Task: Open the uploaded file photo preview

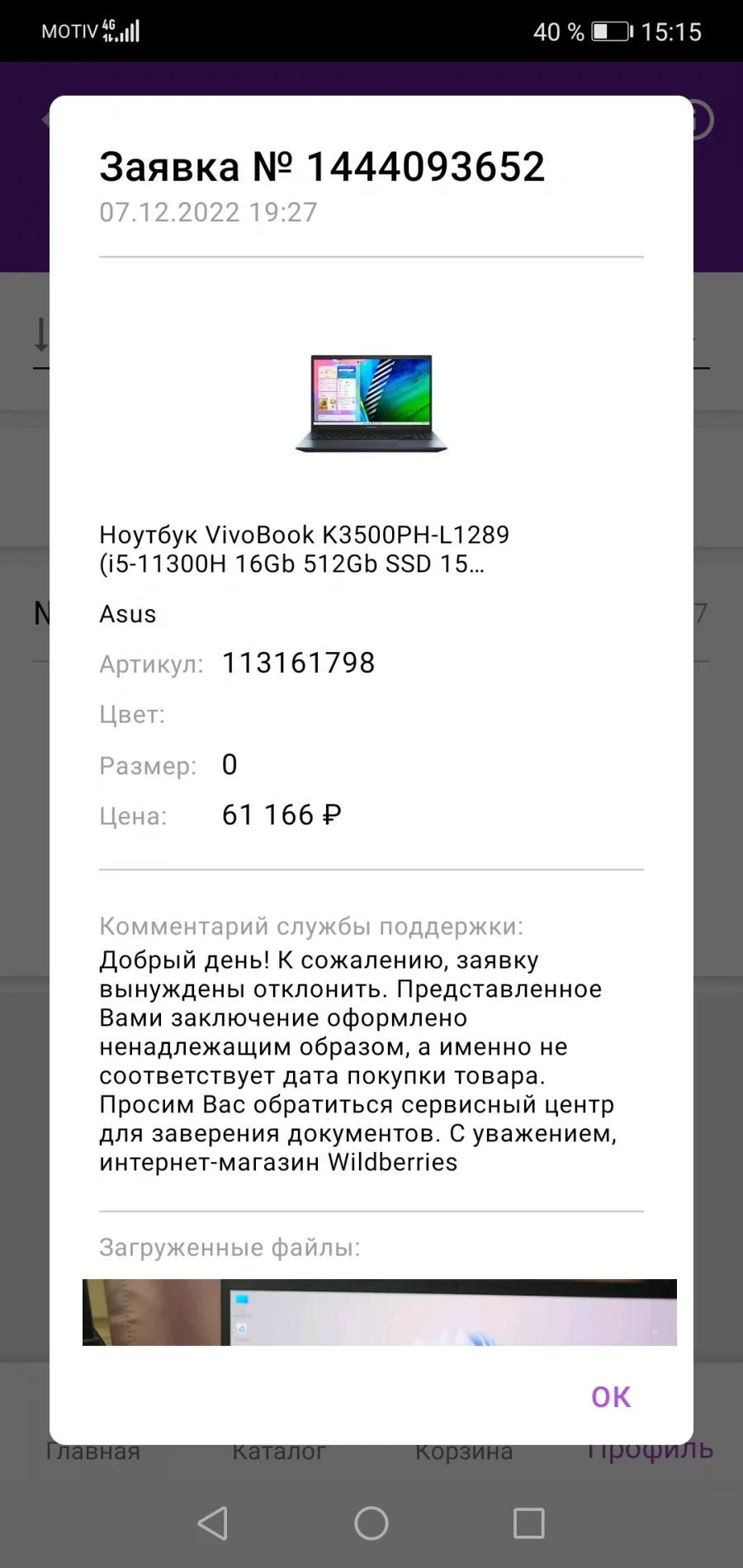Action: point(380,1312)
